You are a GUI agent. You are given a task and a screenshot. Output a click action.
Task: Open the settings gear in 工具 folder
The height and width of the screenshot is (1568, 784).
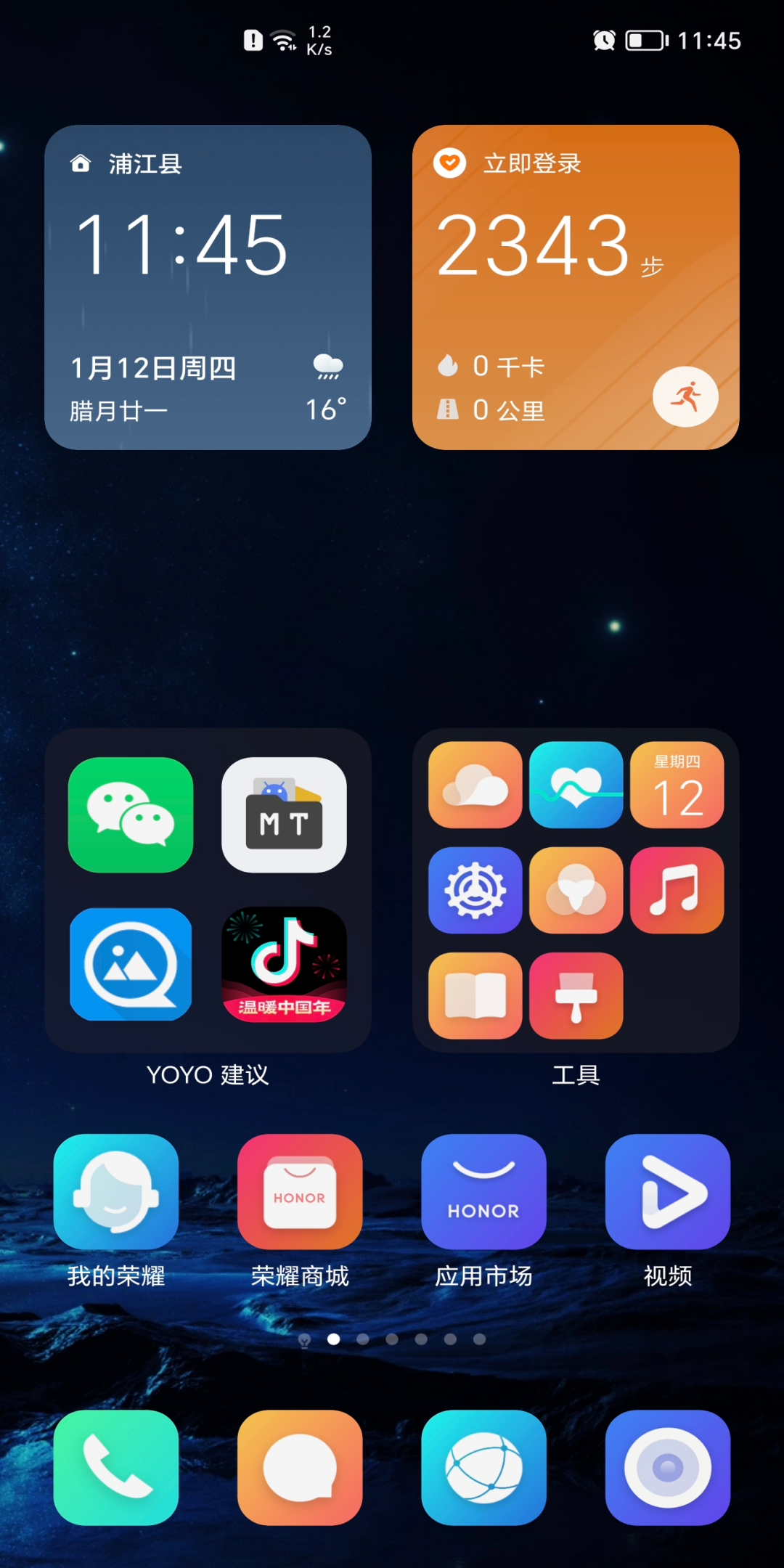[475, 891]
